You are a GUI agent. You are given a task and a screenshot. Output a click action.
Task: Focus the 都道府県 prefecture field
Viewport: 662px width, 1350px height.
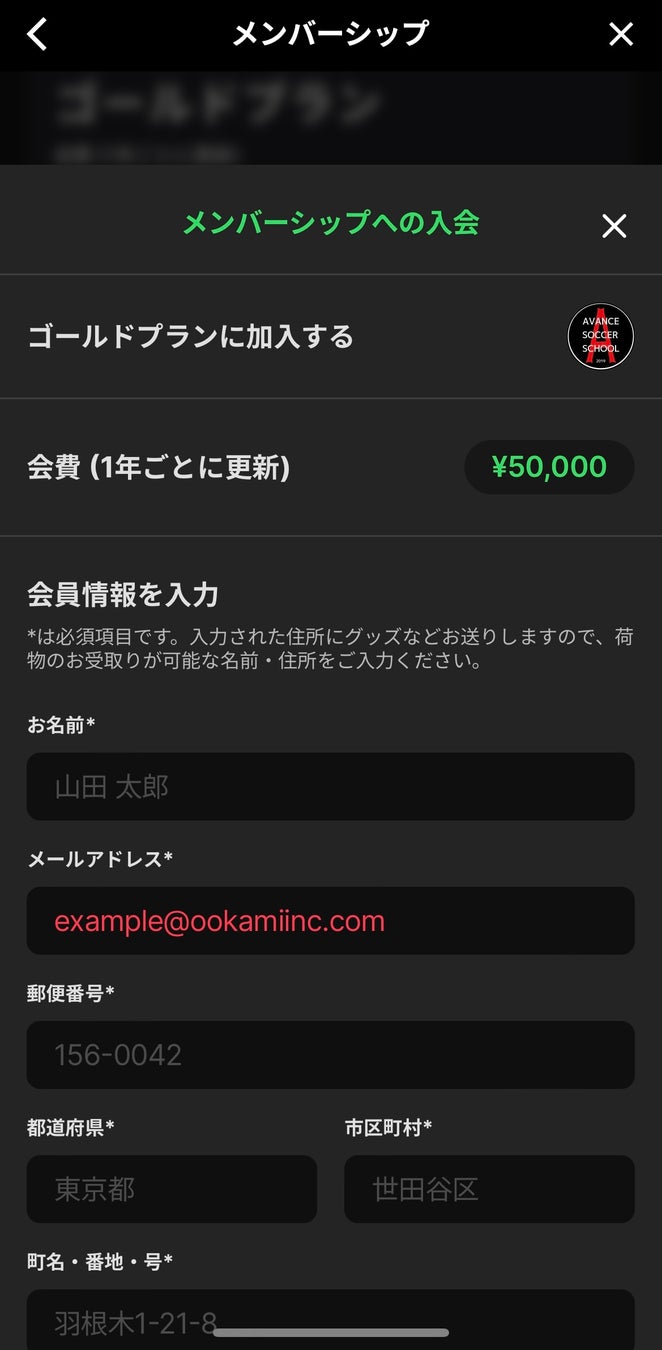(x=171, y=1189)
